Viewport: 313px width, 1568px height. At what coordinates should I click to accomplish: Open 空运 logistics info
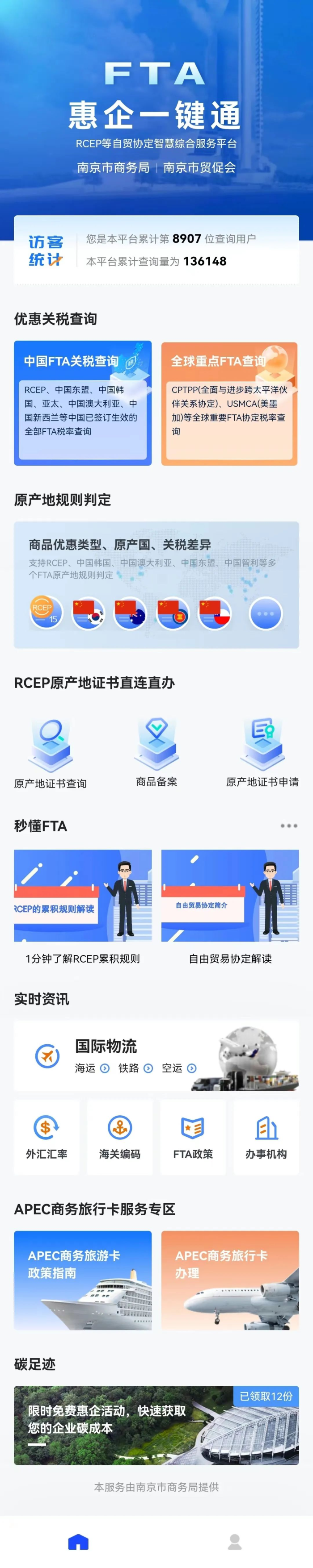coord(179,1068)
